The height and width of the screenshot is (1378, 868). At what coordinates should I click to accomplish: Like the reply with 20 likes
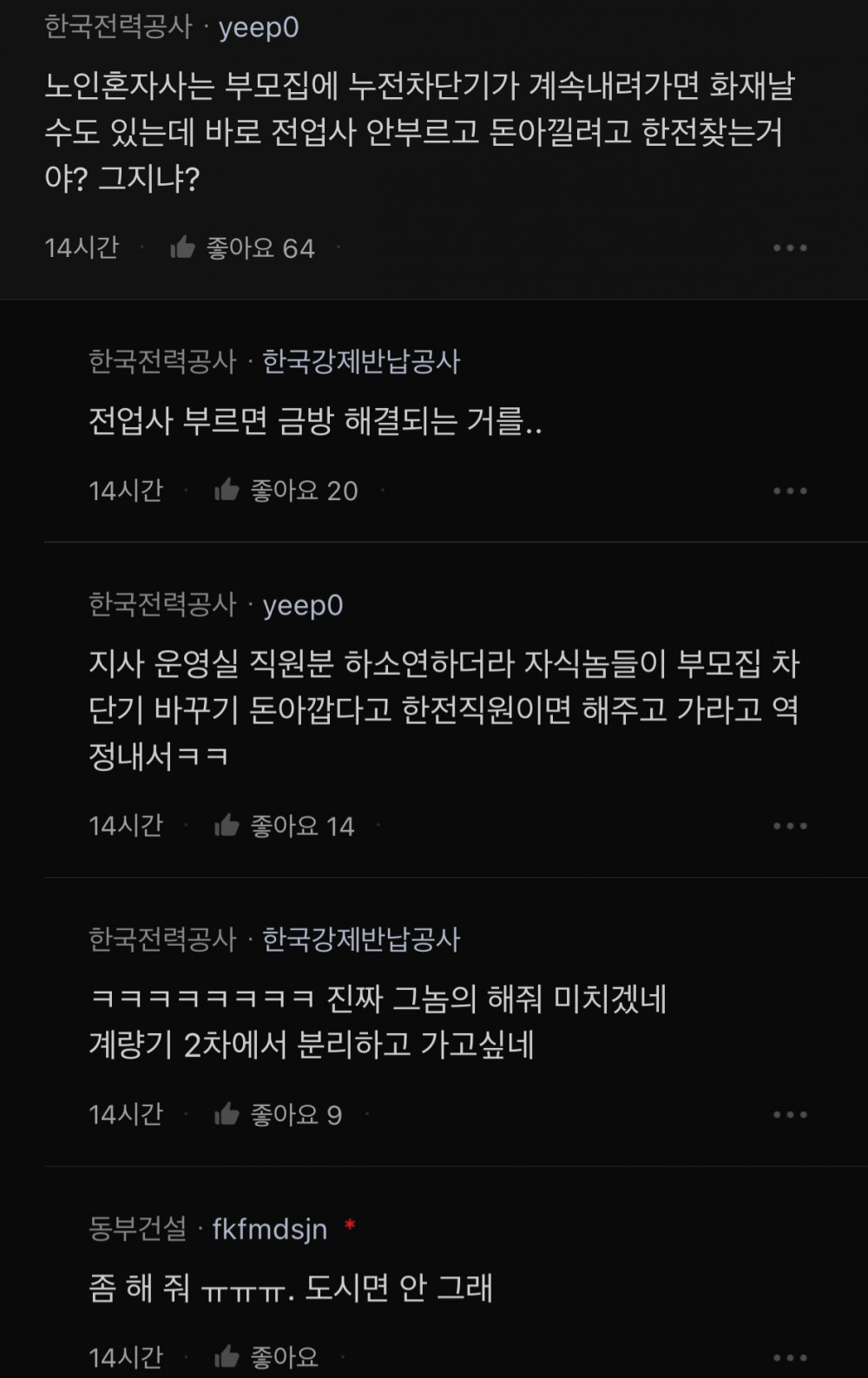click(227, 491)
